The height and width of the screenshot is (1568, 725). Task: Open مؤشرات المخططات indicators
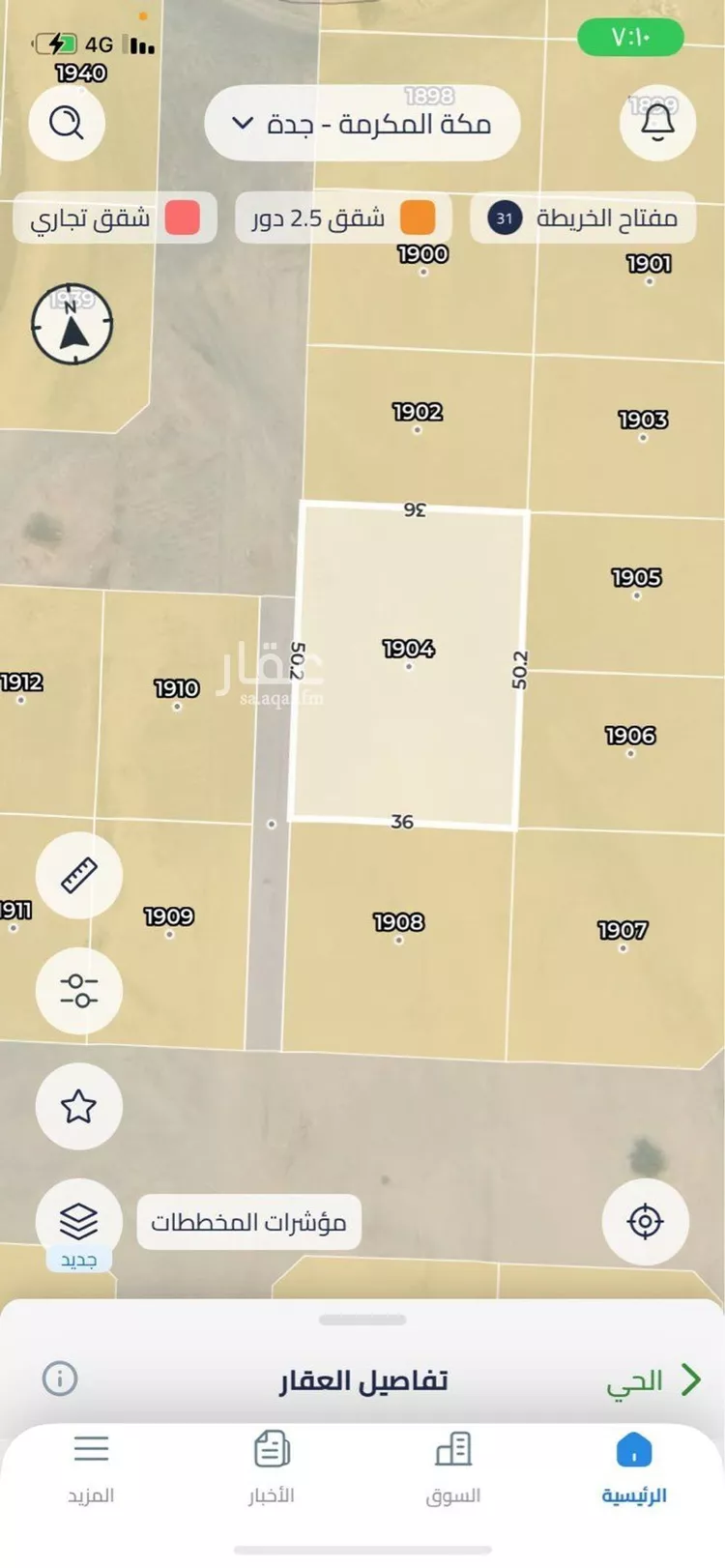pos(248,1221)
